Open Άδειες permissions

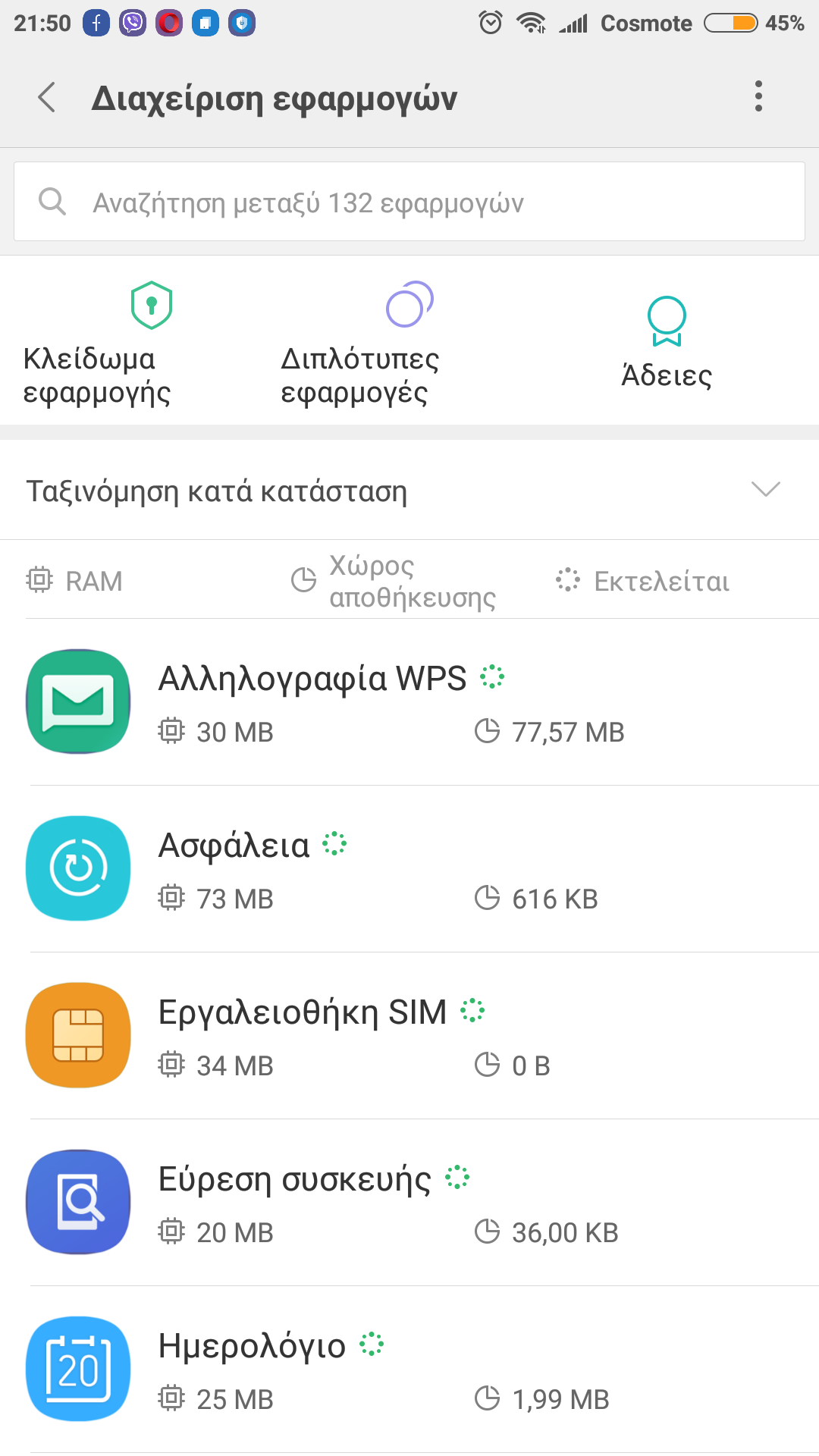(x=667, y=344)
